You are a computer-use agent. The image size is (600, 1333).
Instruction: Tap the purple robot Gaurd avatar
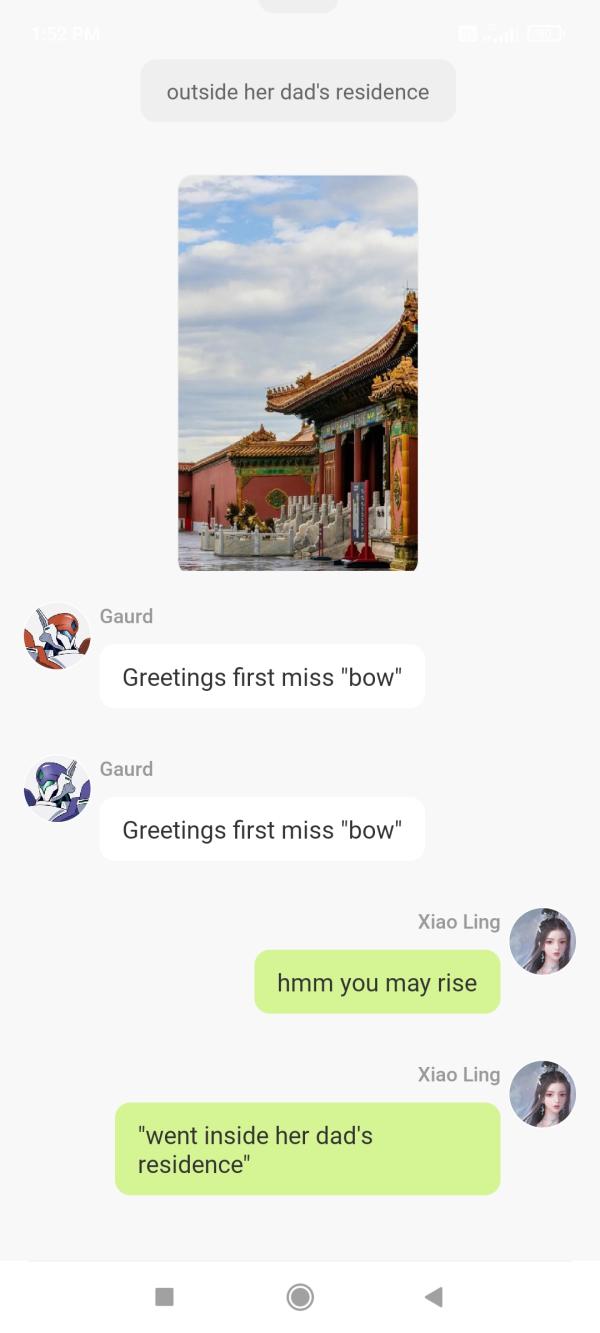click(x=57, y=789)
